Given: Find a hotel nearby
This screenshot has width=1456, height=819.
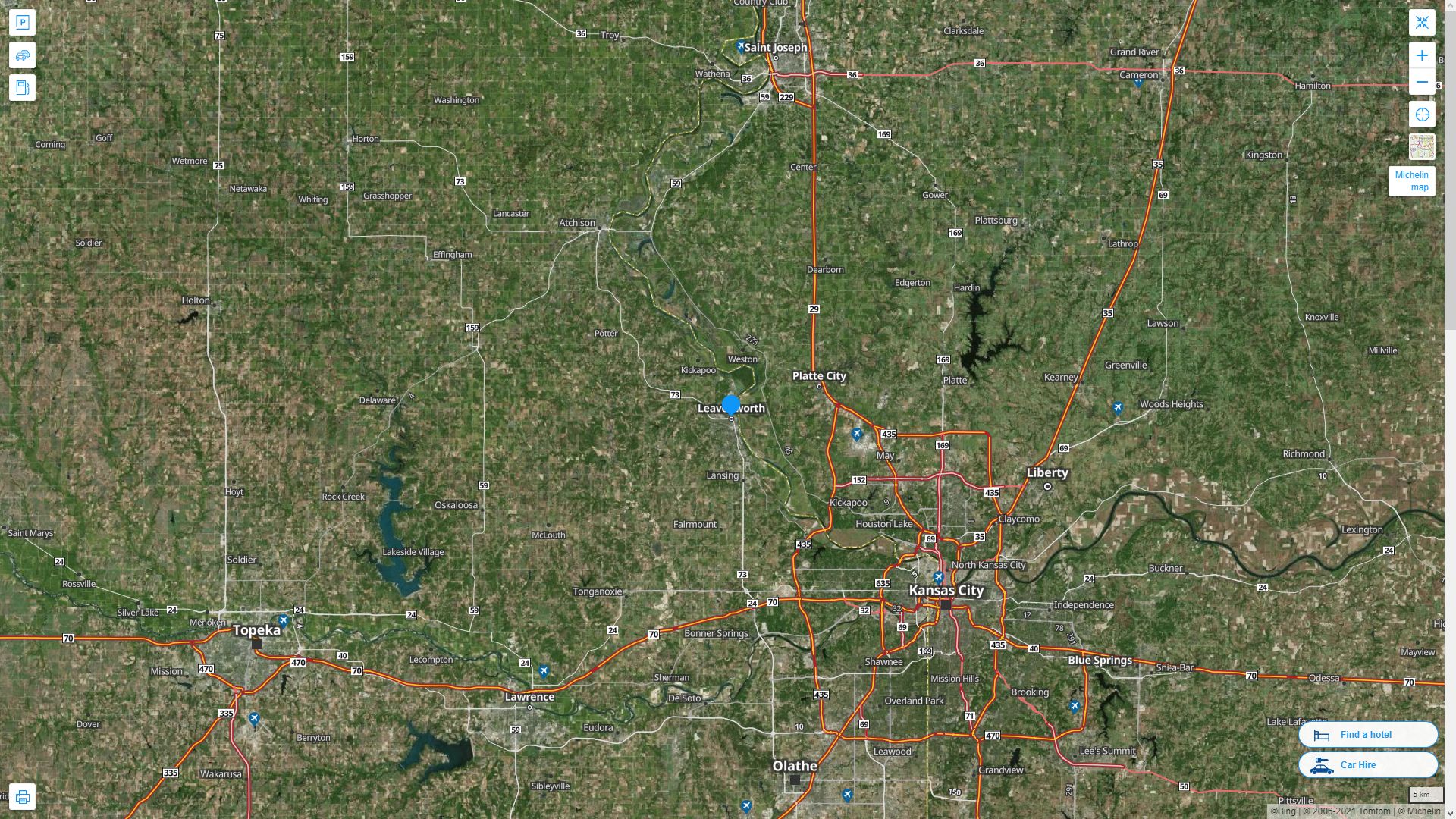Looking at the screenshot, I should coord(1367,735).
